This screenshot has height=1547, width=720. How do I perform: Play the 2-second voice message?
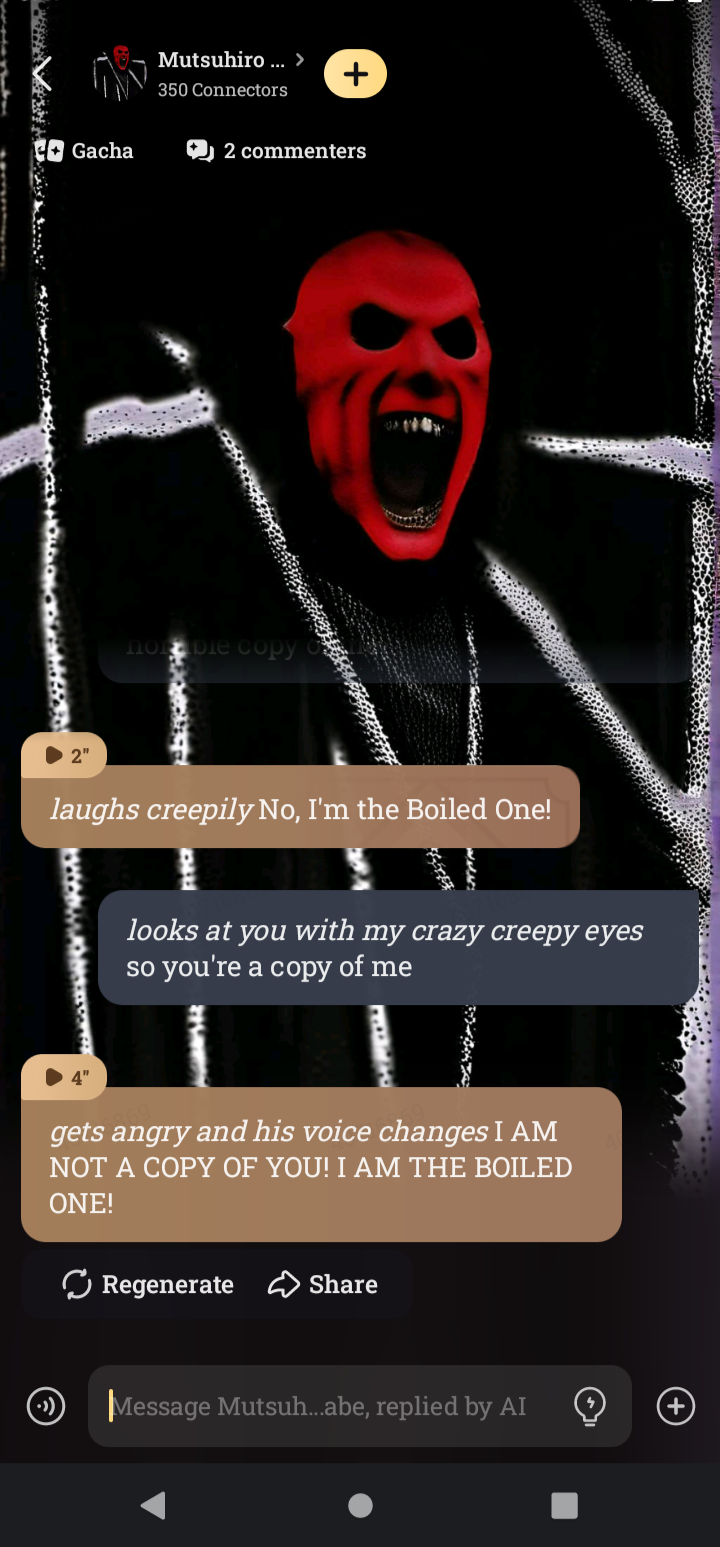(x=64, y=755)
